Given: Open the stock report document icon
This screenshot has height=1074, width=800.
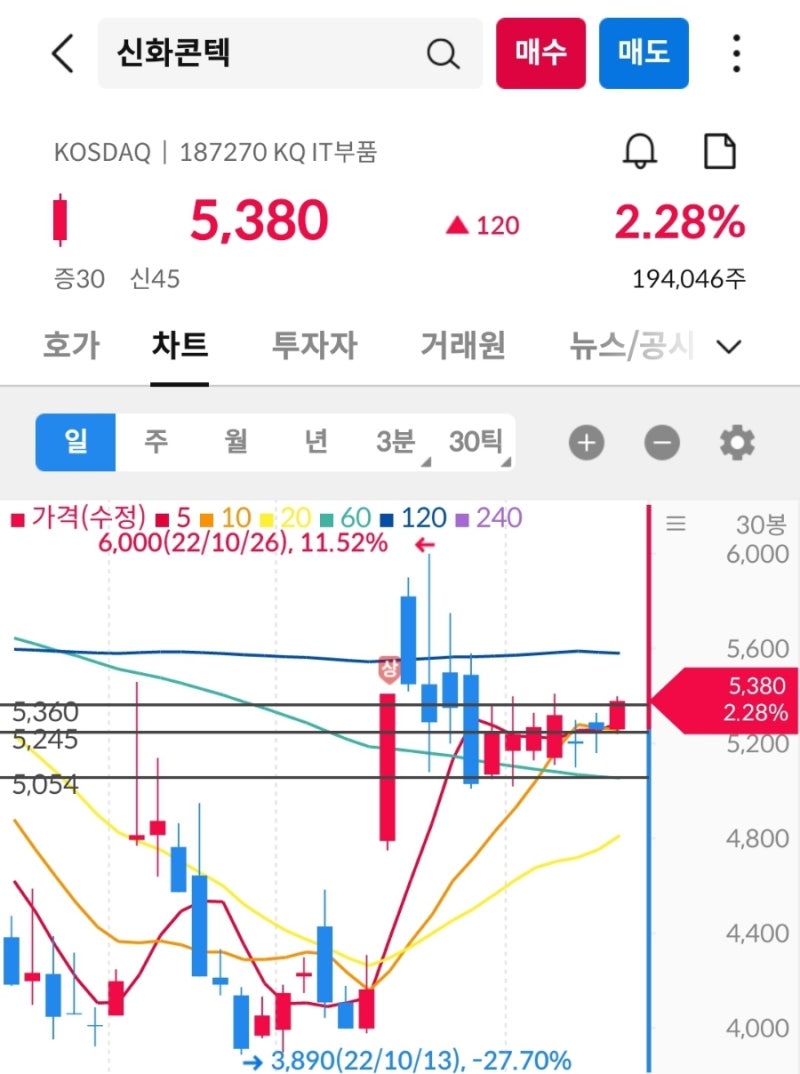Looking at the screenshot, I should [x=718, y=151].
